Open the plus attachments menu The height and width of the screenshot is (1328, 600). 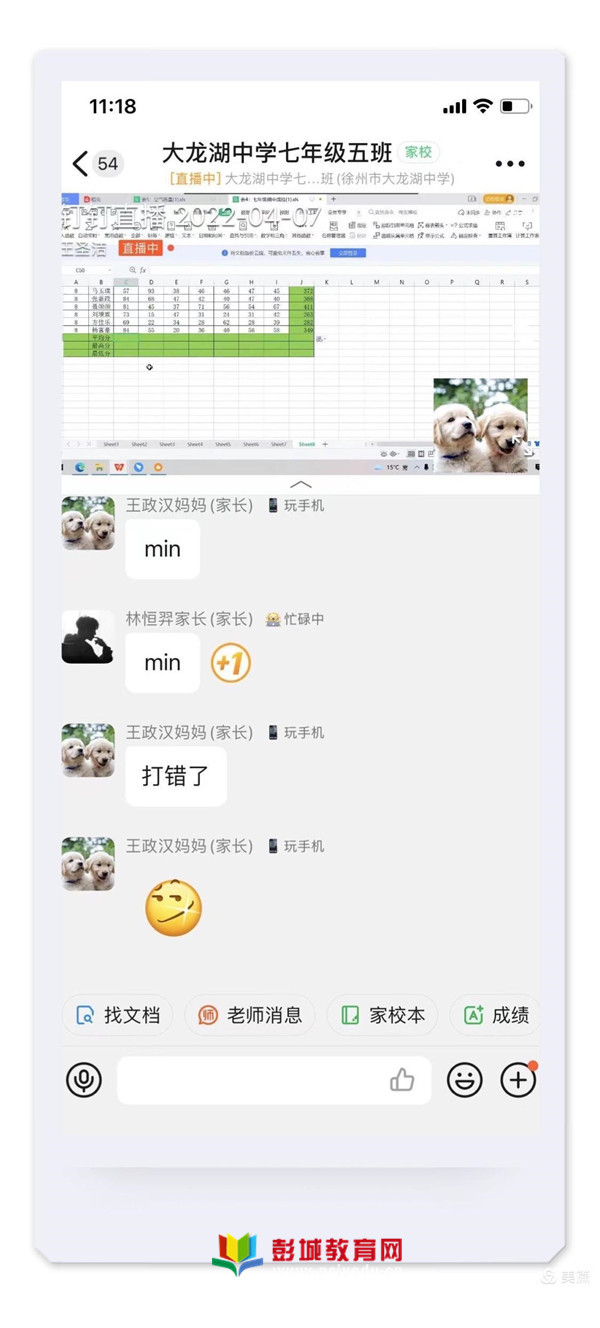click(518, 1080)
